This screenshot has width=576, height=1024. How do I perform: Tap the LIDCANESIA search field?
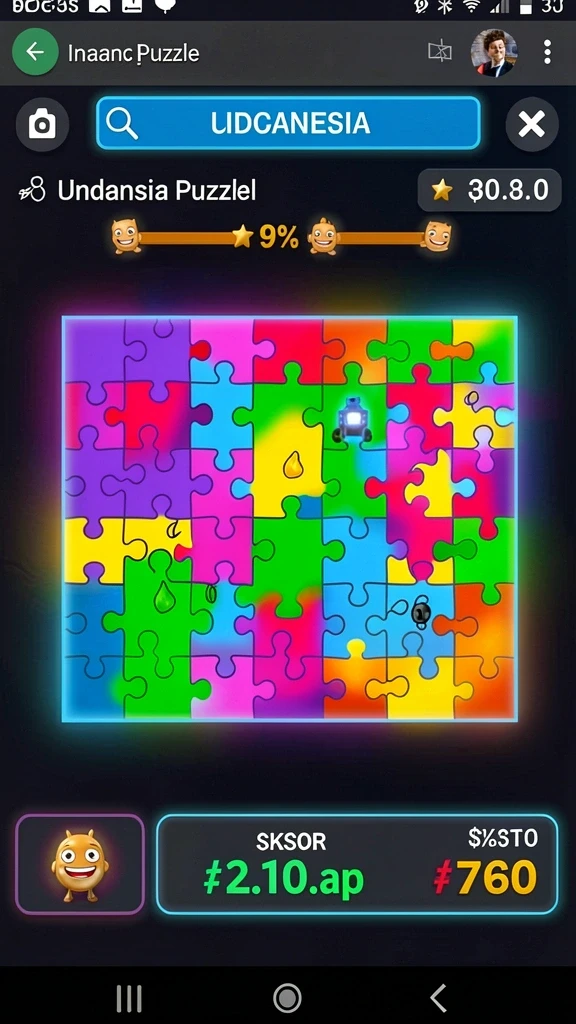tap(288, 123)
